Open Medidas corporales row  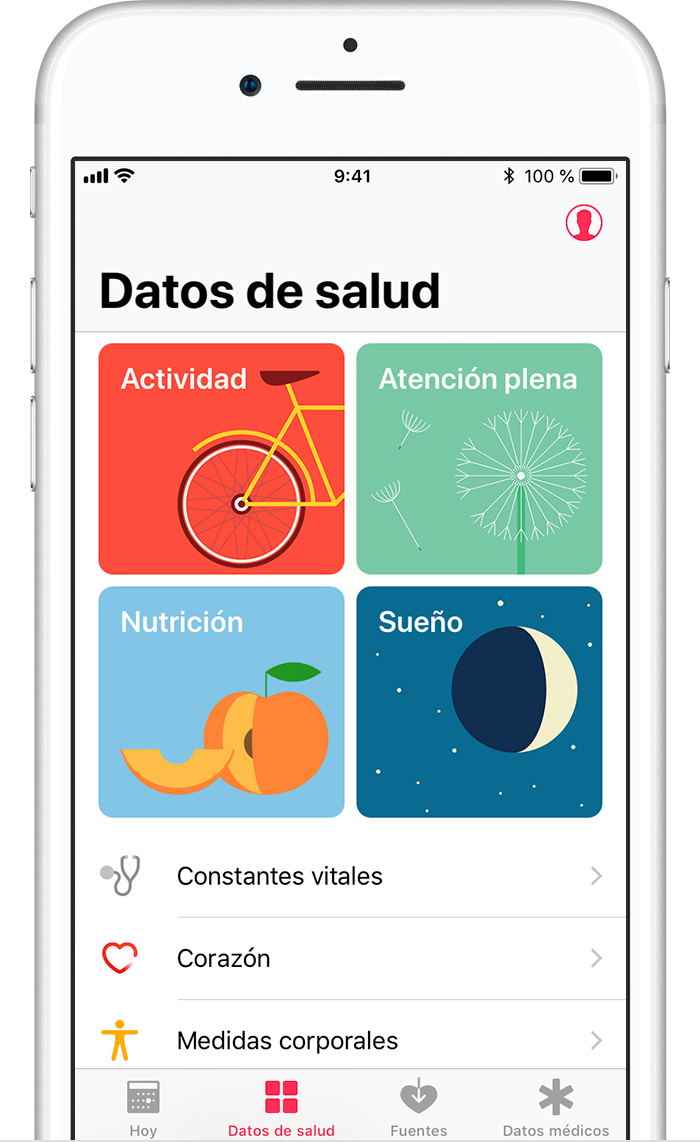(x=350, y=1040)
